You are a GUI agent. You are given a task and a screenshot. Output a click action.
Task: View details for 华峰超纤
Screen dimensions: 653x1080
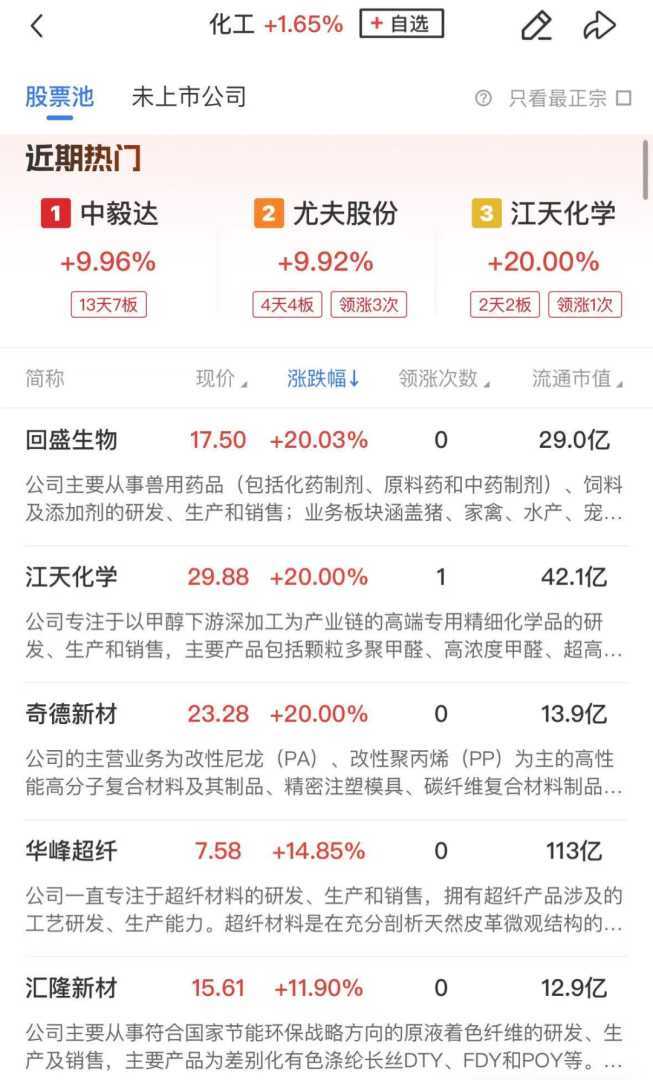72,851
